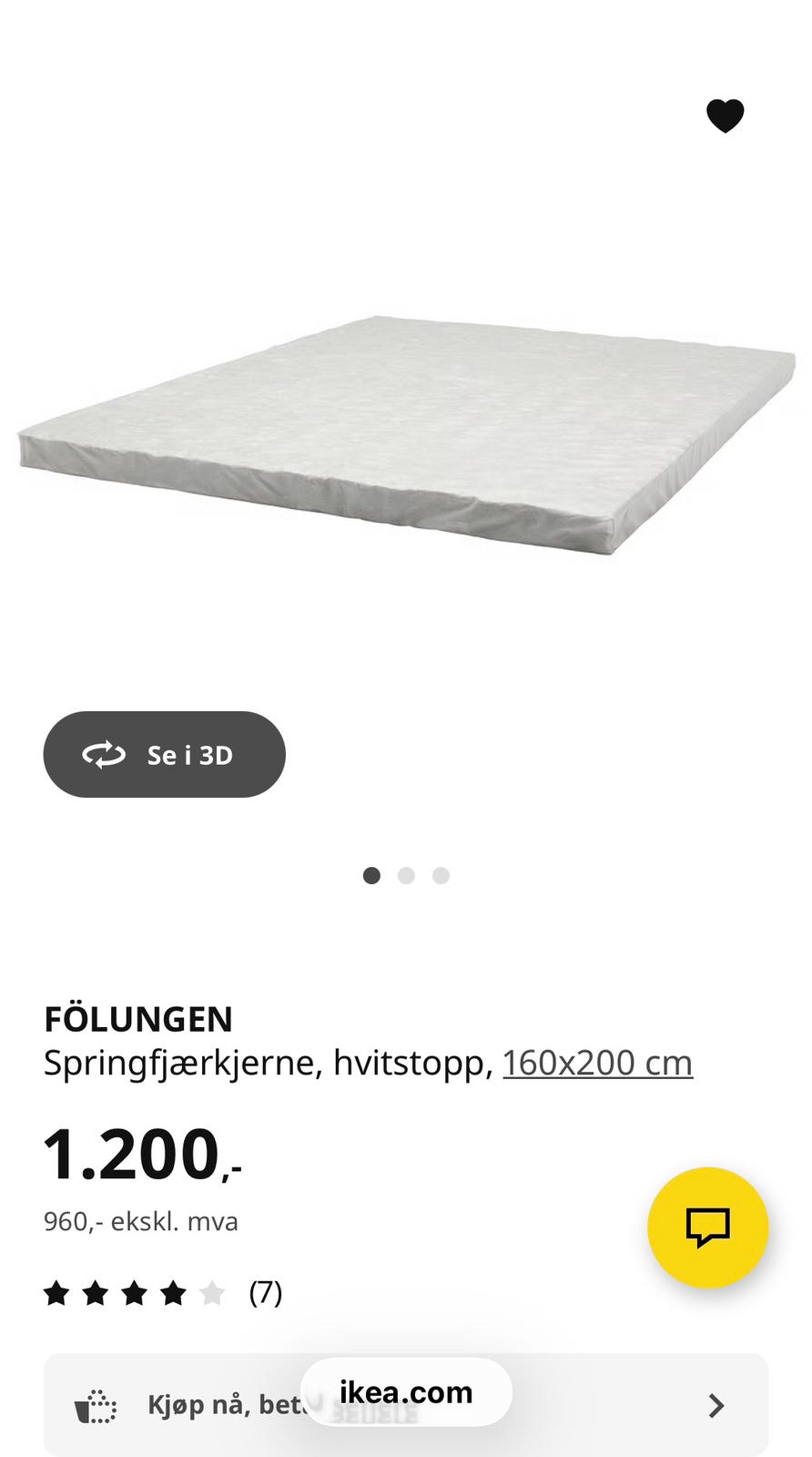Click the first filled rating star
This screenshot has width=812, height=1457.
coord(56,1292)
